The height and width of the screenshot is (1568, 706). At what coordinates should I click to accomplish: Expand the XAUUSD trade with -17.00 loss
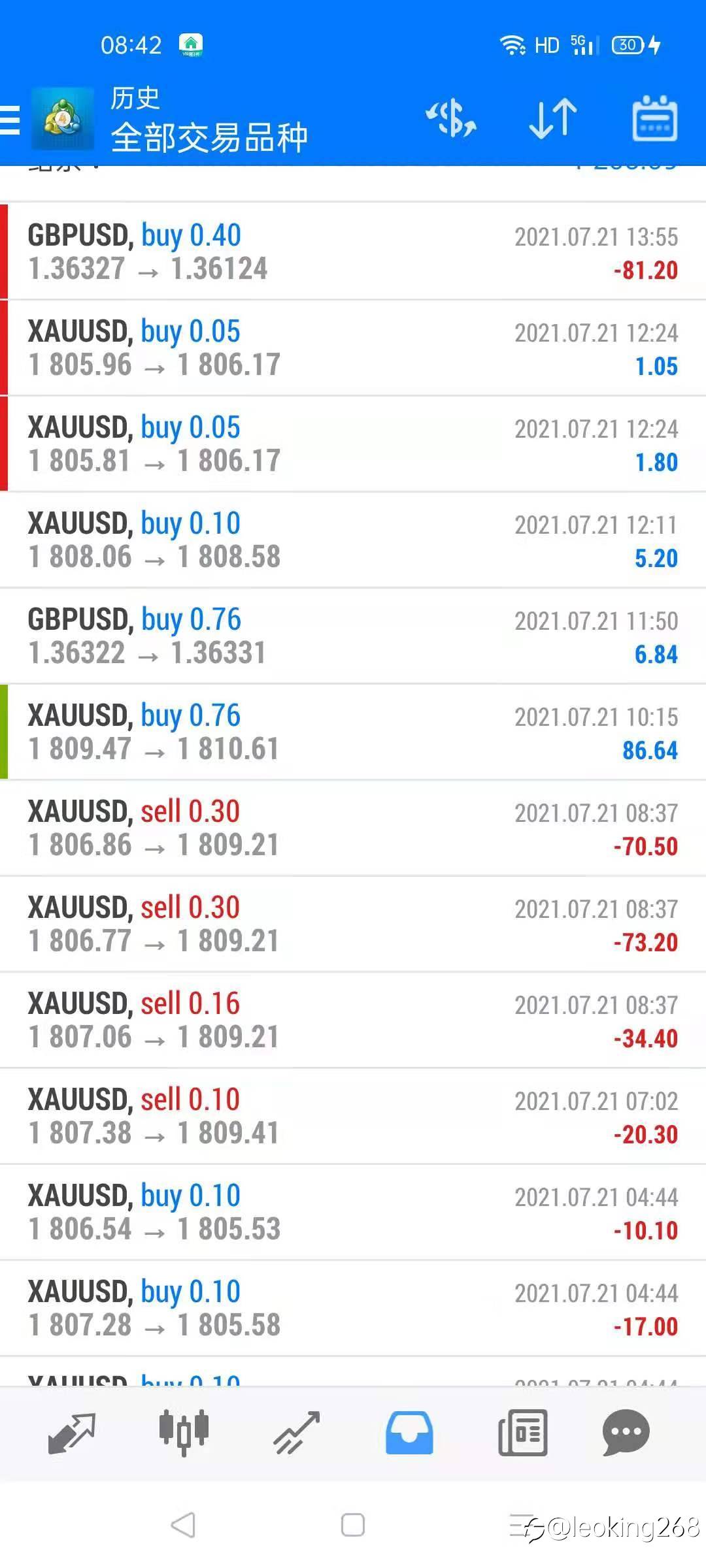point(353,1309)
